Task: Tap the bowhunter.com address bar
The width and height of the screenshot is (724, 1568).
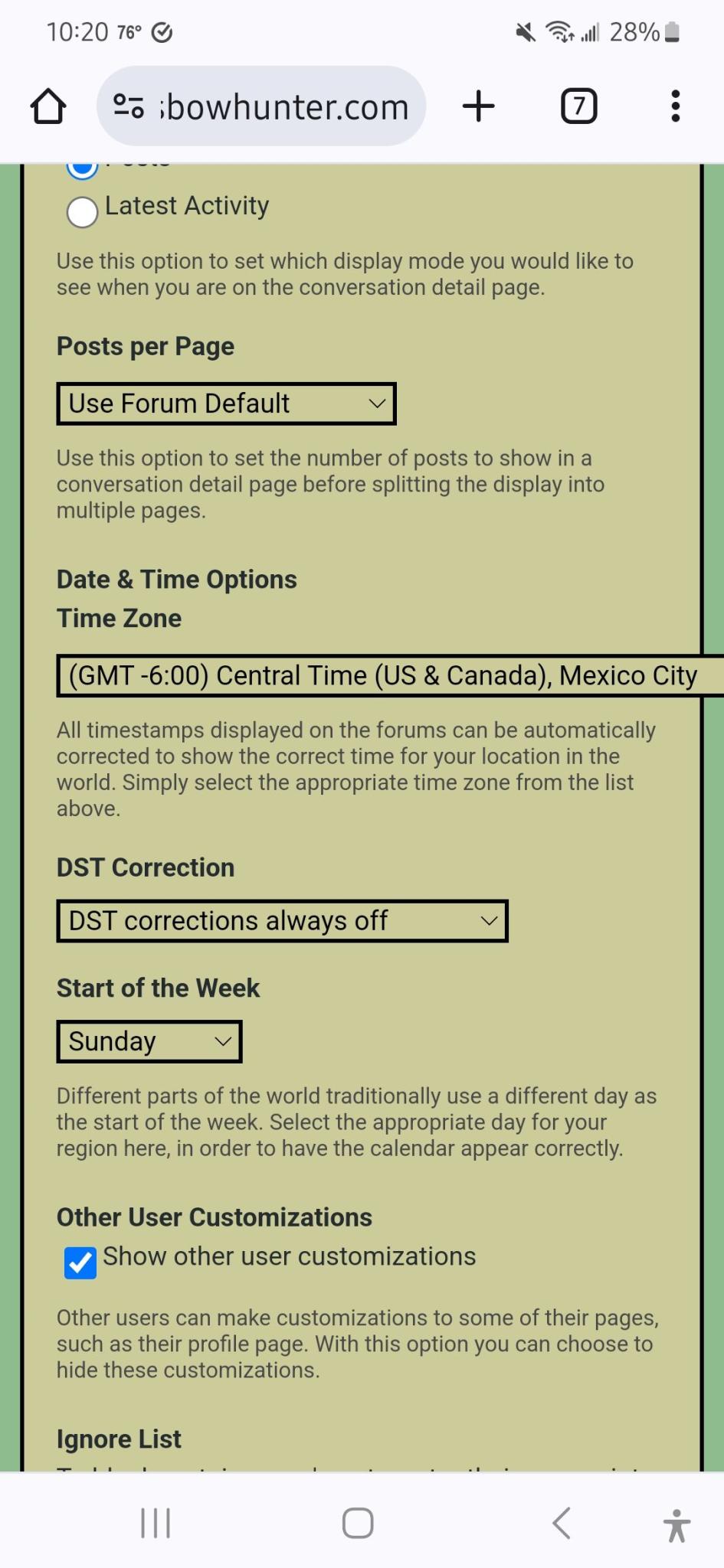Action: click(x=261, y=106)
